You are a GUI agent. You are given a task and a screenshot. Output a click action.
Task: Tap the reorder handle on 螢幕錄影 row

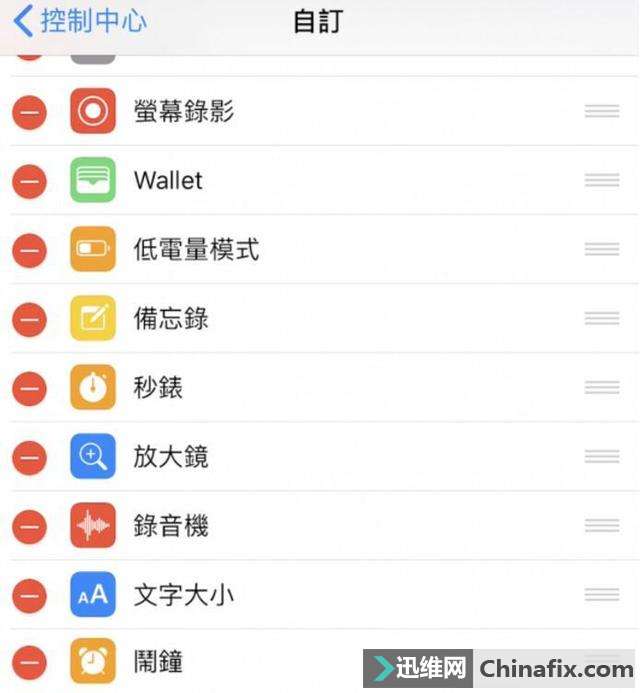coord(602,111)
